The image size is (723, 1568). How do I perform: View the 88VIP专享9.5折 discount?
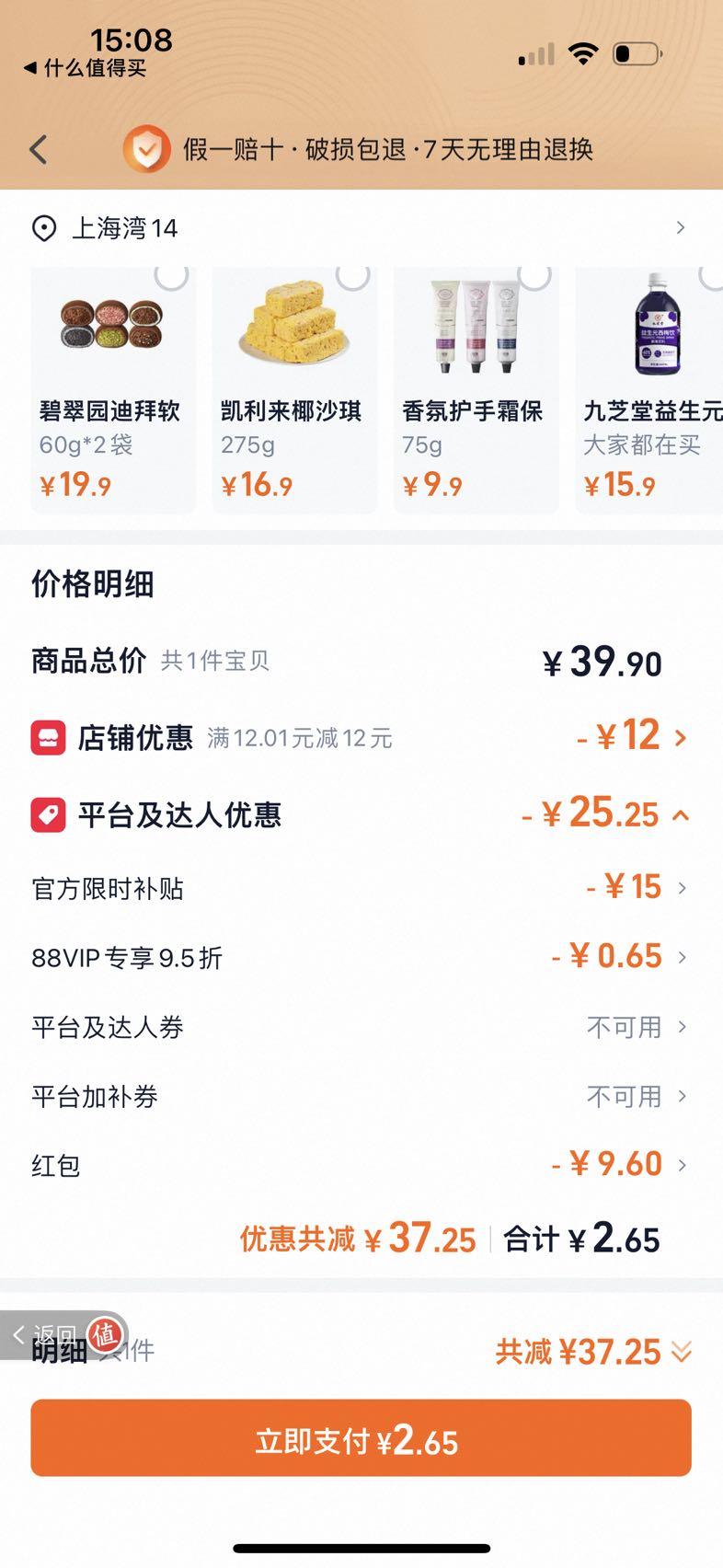pyautogui.click(x=361, y=957)
